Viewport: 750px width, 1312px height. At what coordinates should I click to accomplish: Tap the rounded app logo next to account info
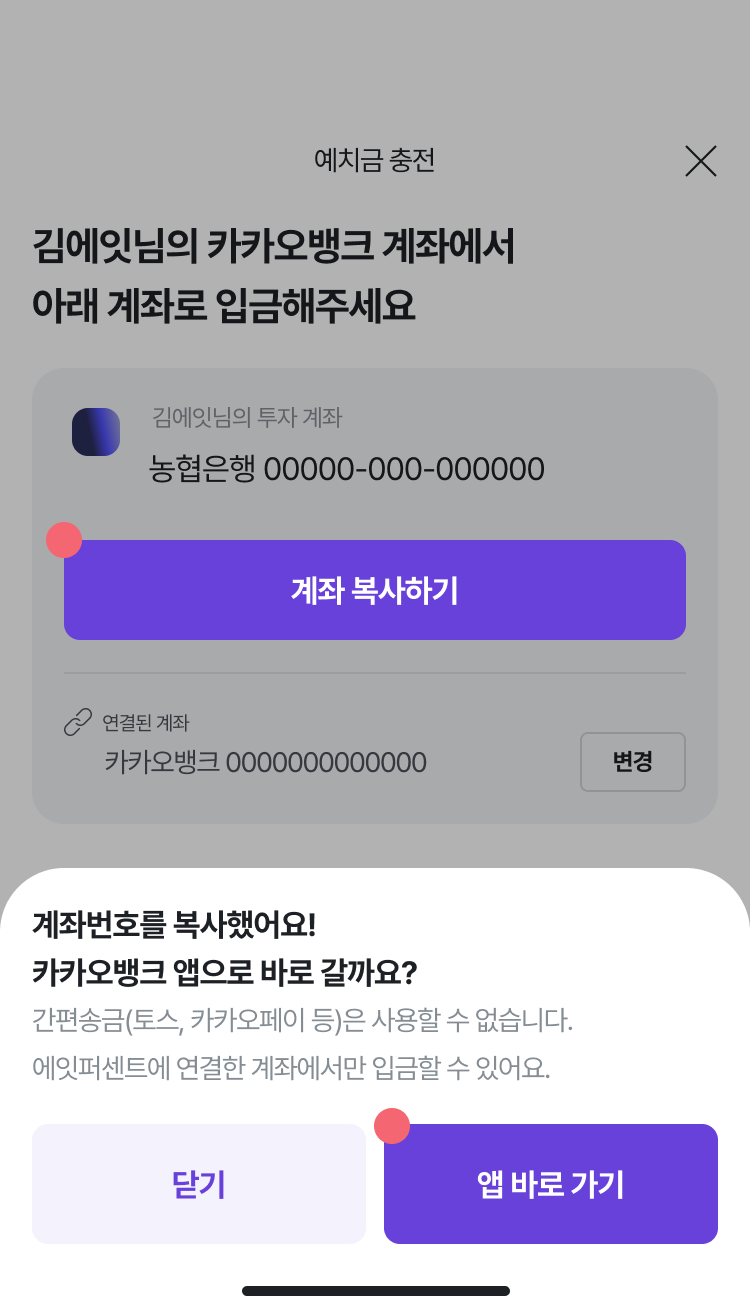pos(96,432)
